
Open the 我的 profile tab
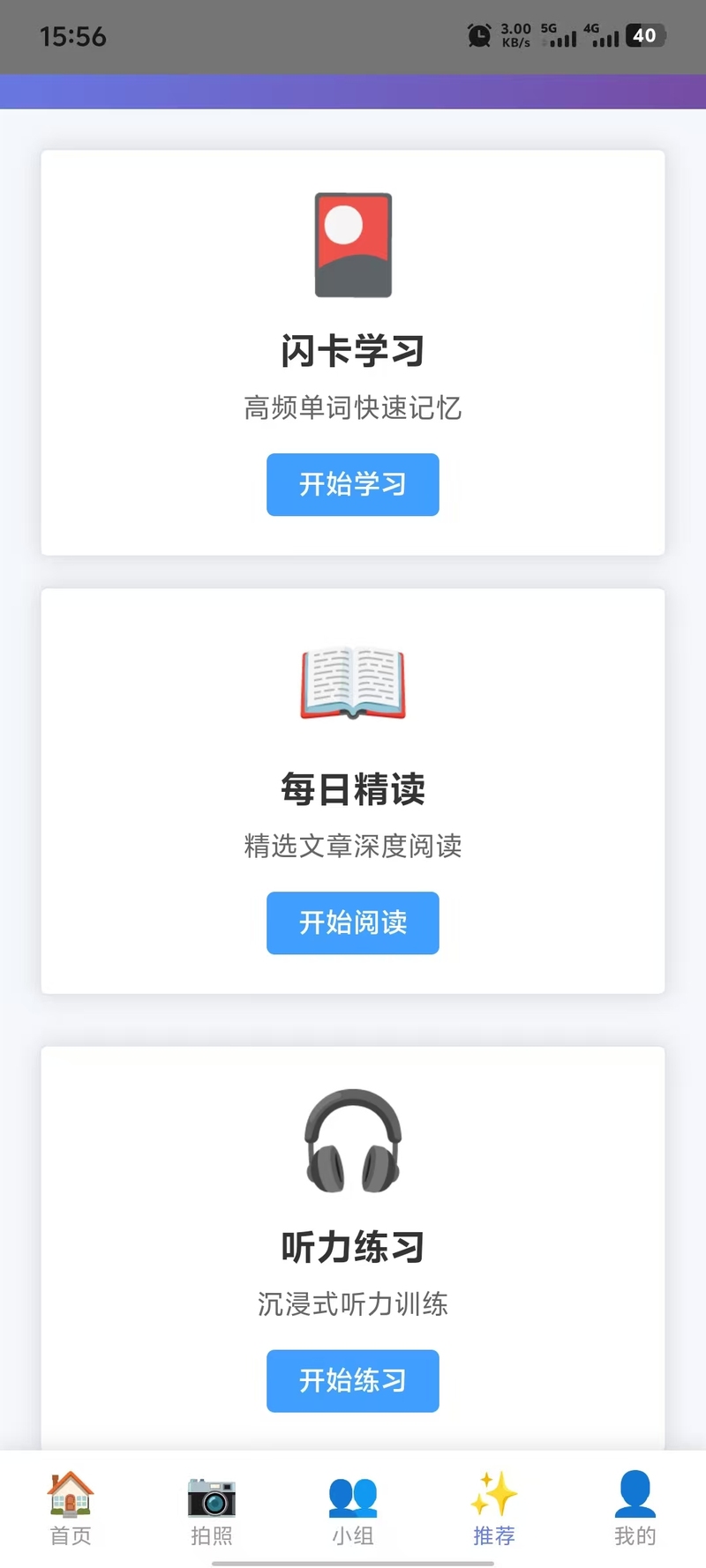pyautogui.click(x=635, y=1508)
